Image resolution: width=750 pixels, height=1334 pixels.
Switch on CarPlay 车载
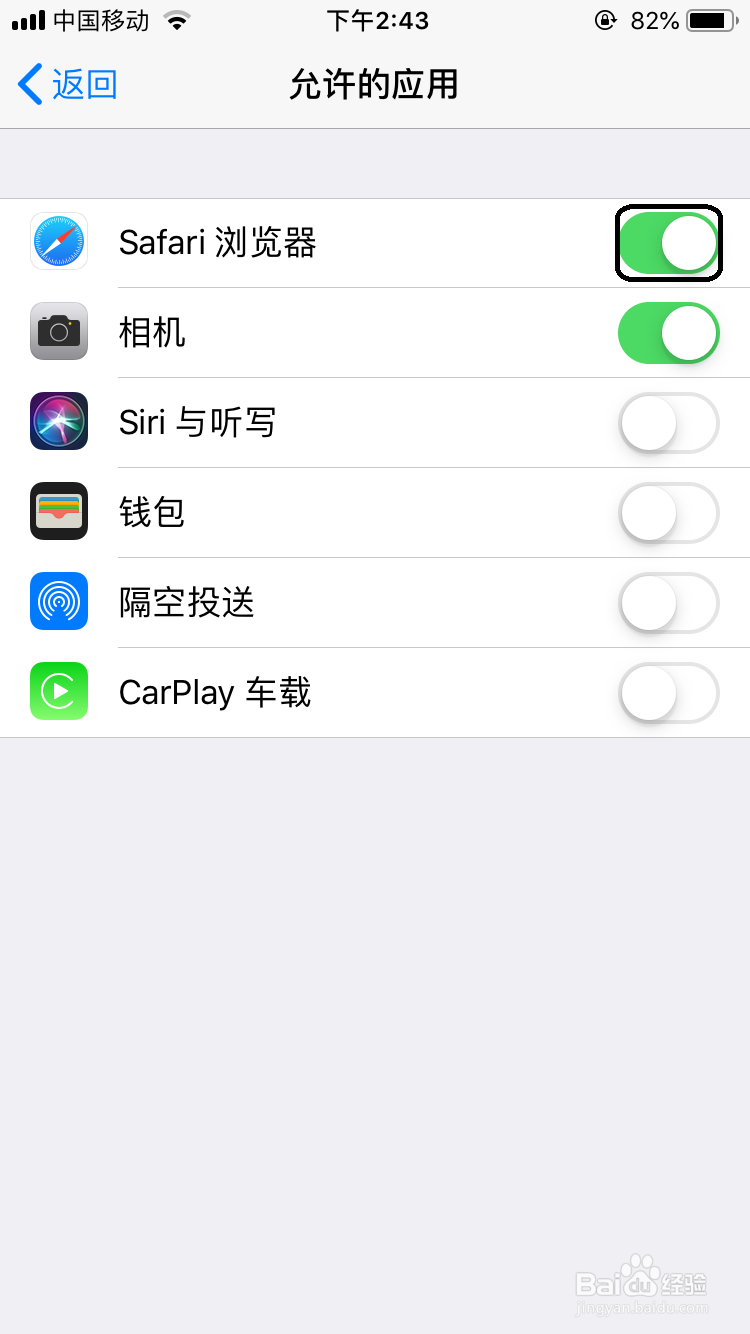[668, 693]
